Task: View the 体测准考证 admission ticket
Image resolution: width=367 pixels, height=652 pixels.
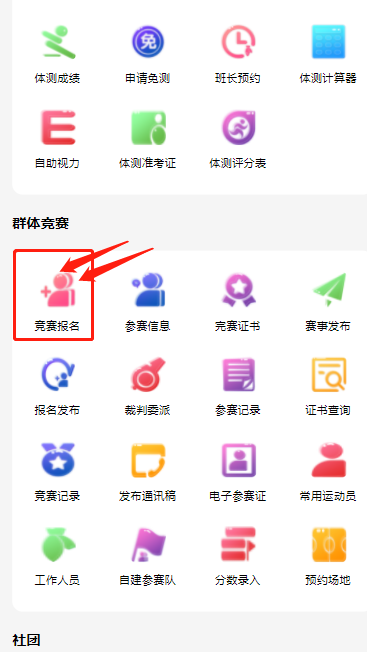Action: tap(148, 139)
